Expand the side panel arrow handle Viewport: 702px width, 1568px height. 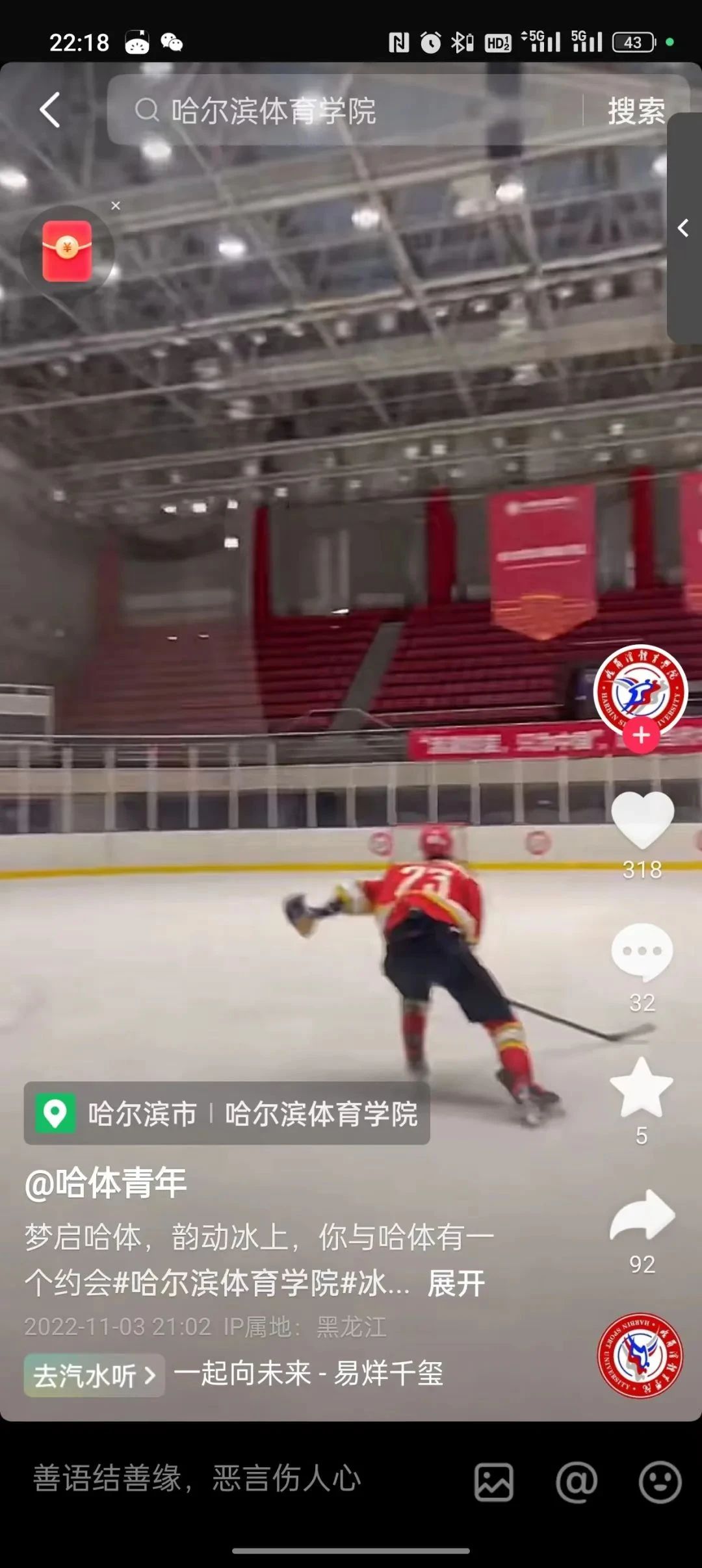pyautogui.click(x=683, y=228)
